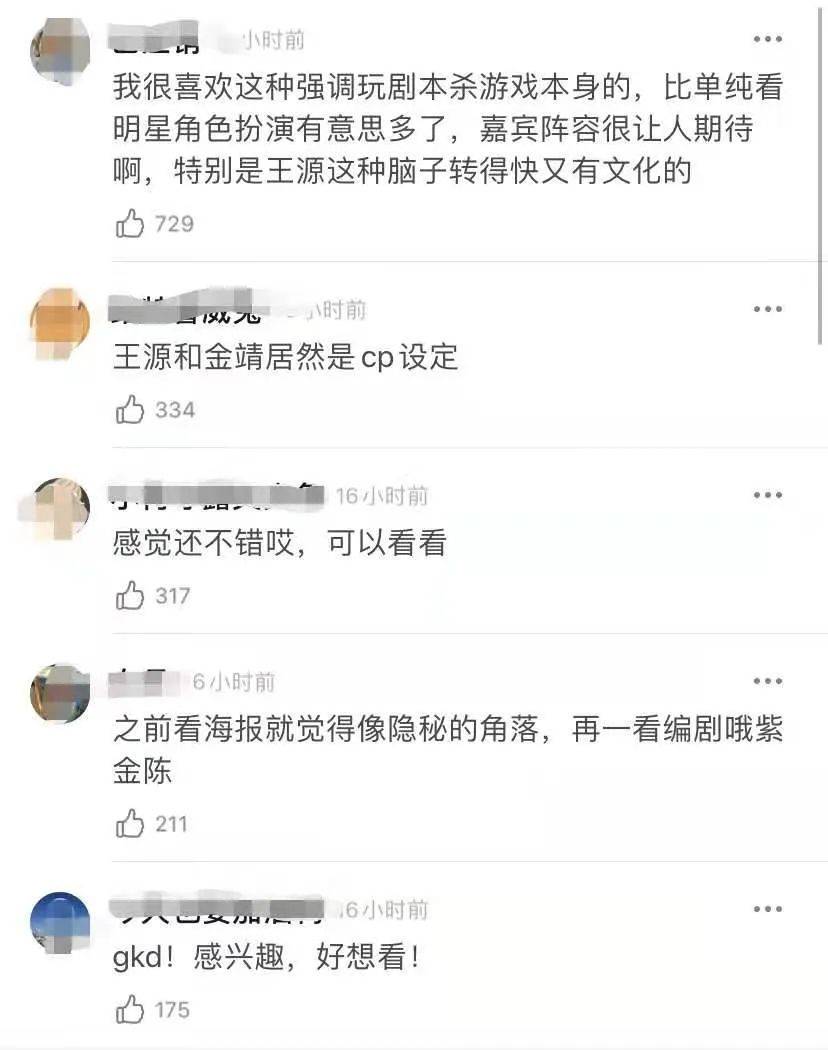Open the three-dot menu for the gkd comment
828x1050 pixels.
pos(767,909)
